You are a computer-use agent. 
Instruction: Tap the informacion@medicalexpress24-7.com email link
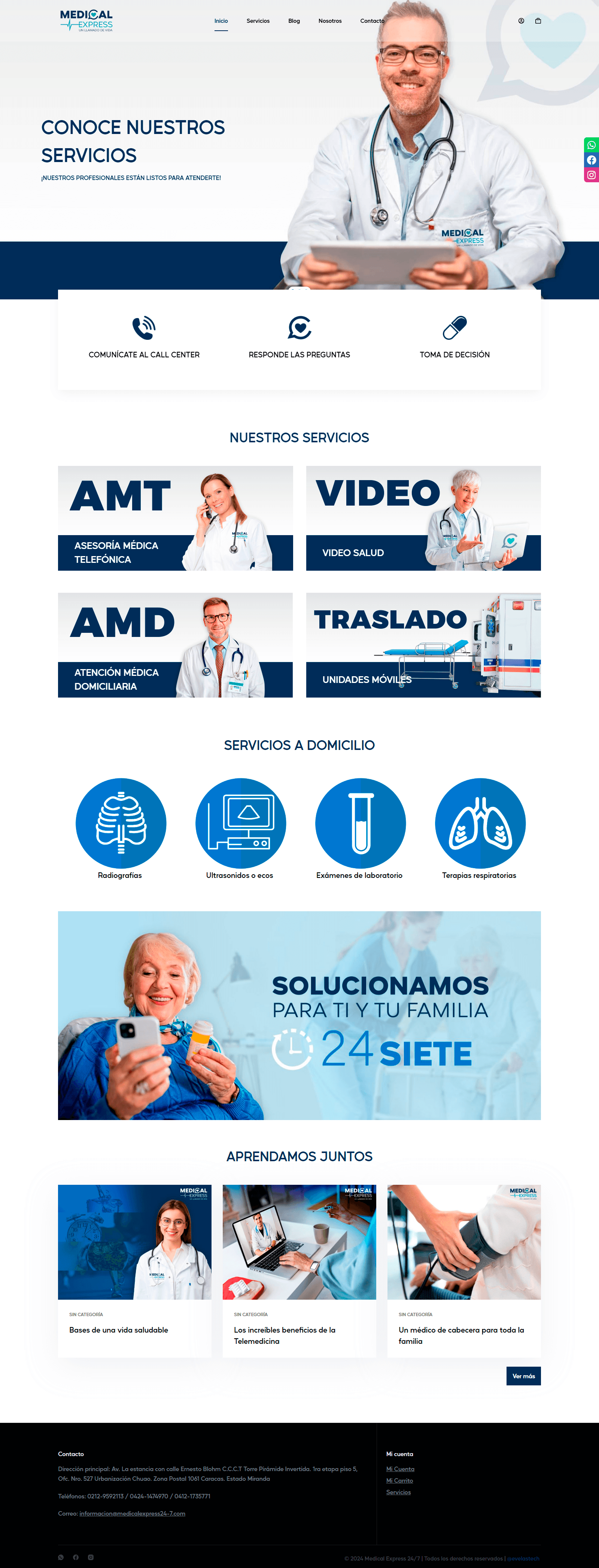click(x=132, y=1513)
